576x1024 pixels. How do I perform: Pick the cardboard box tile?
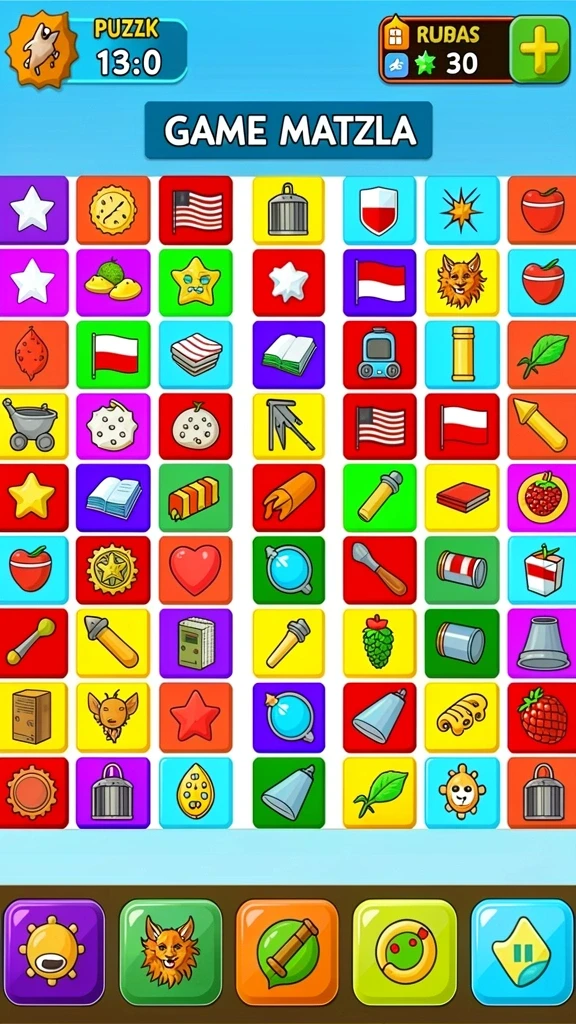pos(33,716)
